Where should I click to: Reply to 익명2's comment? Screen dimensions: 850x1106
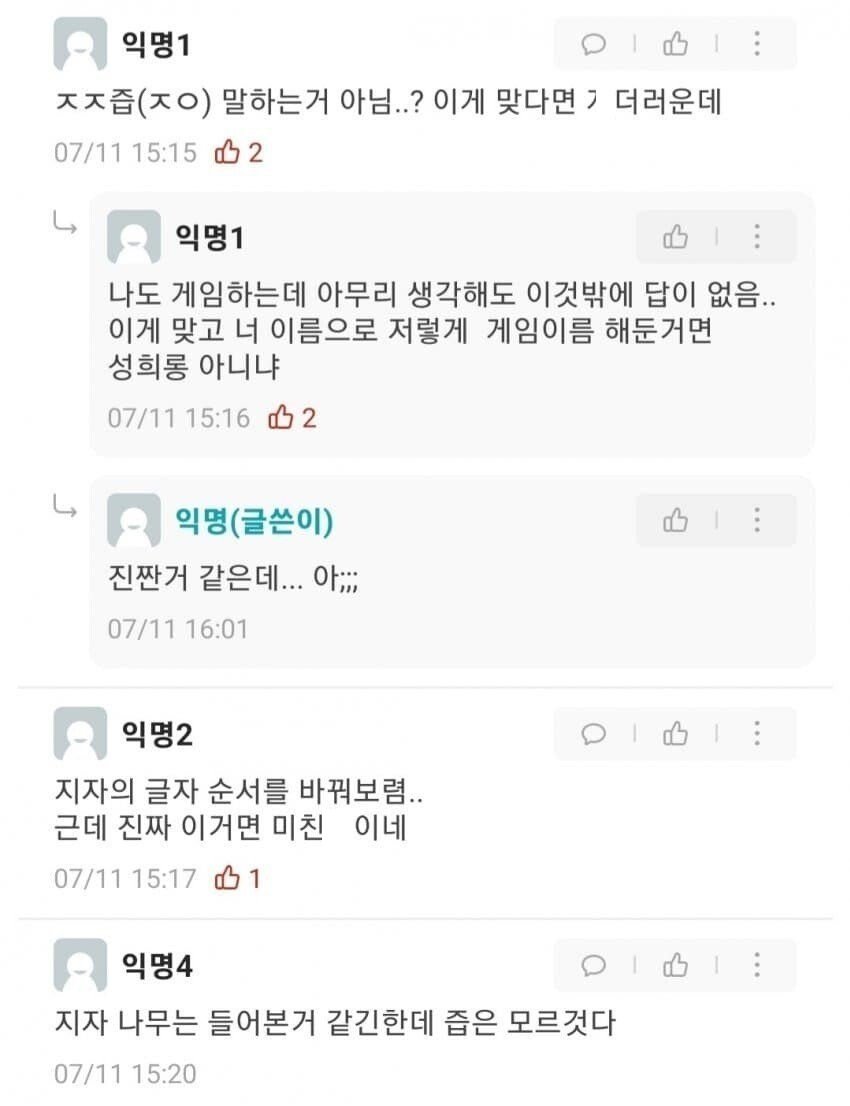click(594, 734)
